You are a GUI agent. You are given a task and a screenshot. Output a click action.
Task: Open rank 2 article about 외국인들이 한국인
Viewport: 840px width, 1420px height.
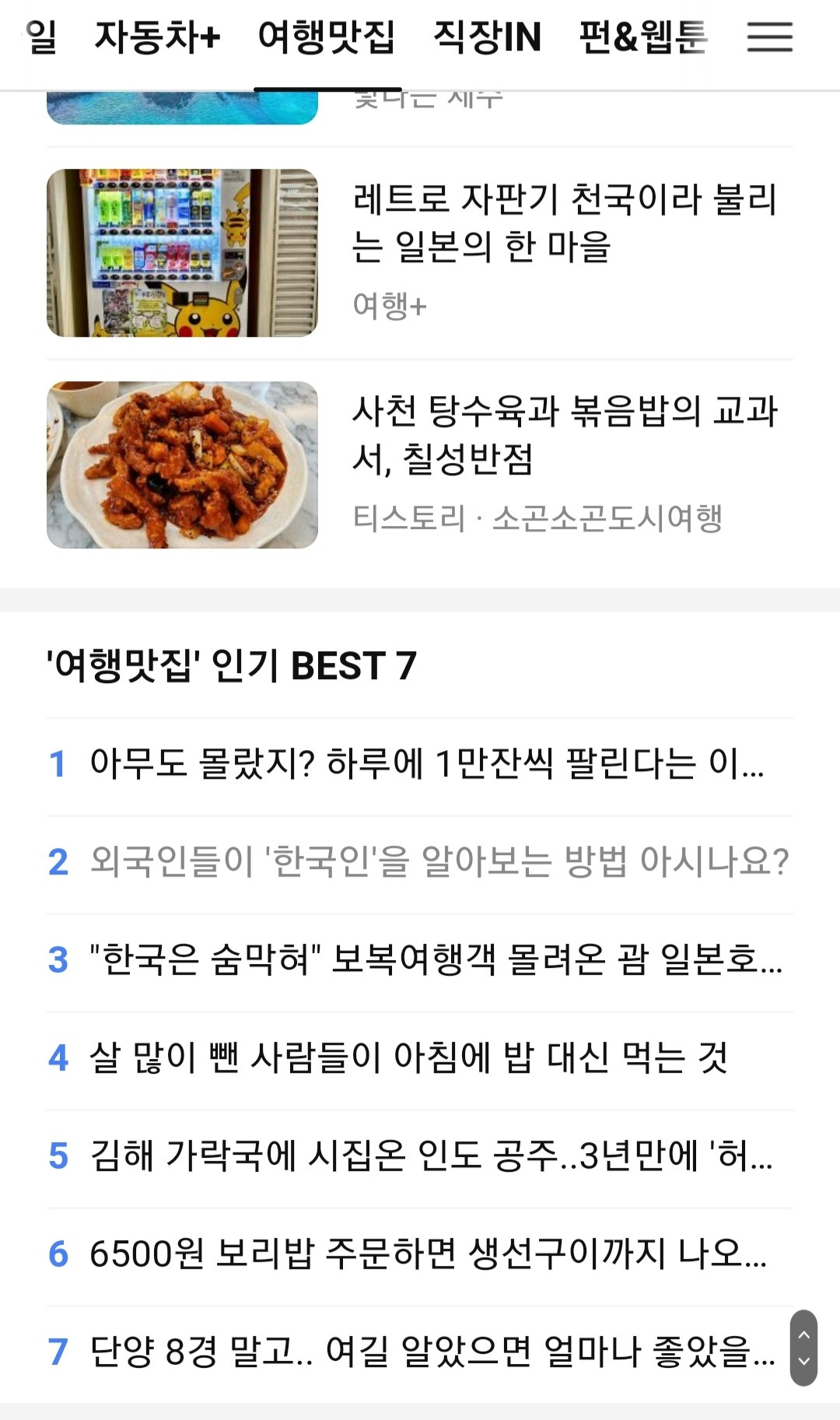pyautogui.click(x=439, y=862)
